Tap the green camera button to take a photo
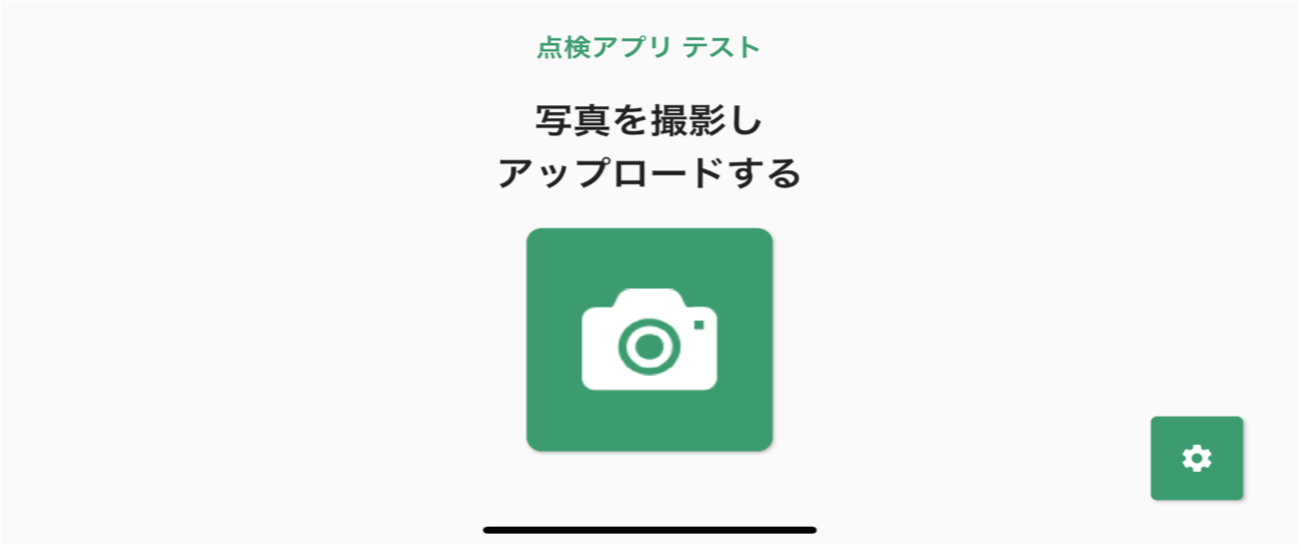This screenshot has width=1301, height=550. click(x=649, y=340)
